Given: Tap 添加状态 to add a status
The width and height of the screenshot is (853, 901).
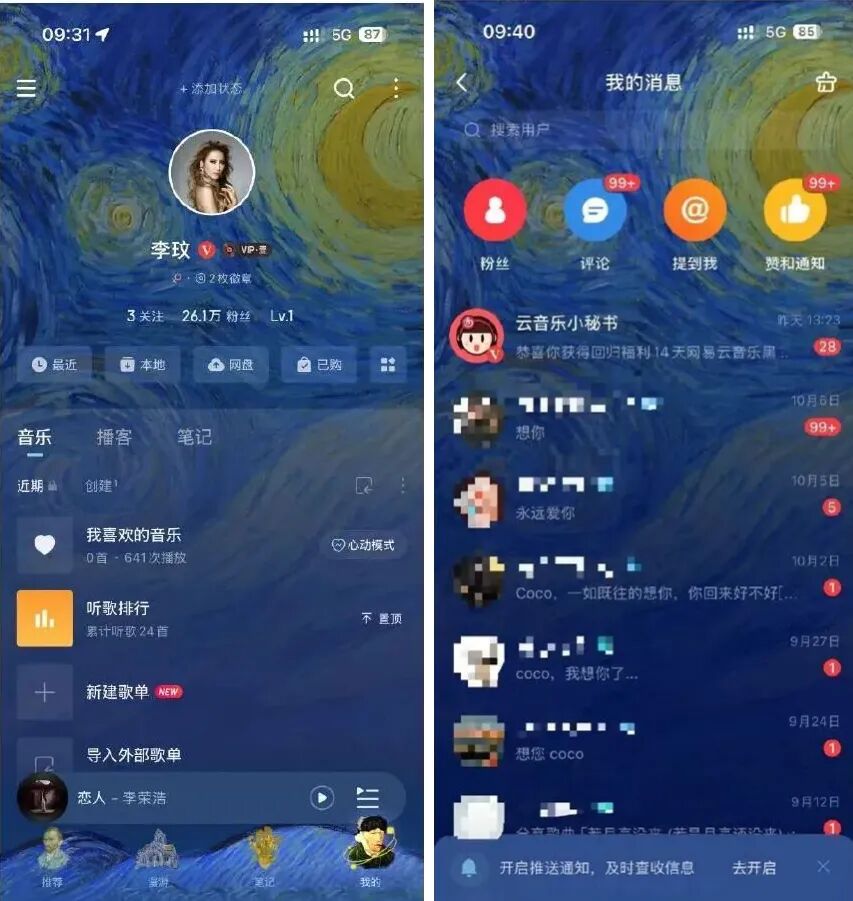Looking at the screenshot, I should 211,89.
